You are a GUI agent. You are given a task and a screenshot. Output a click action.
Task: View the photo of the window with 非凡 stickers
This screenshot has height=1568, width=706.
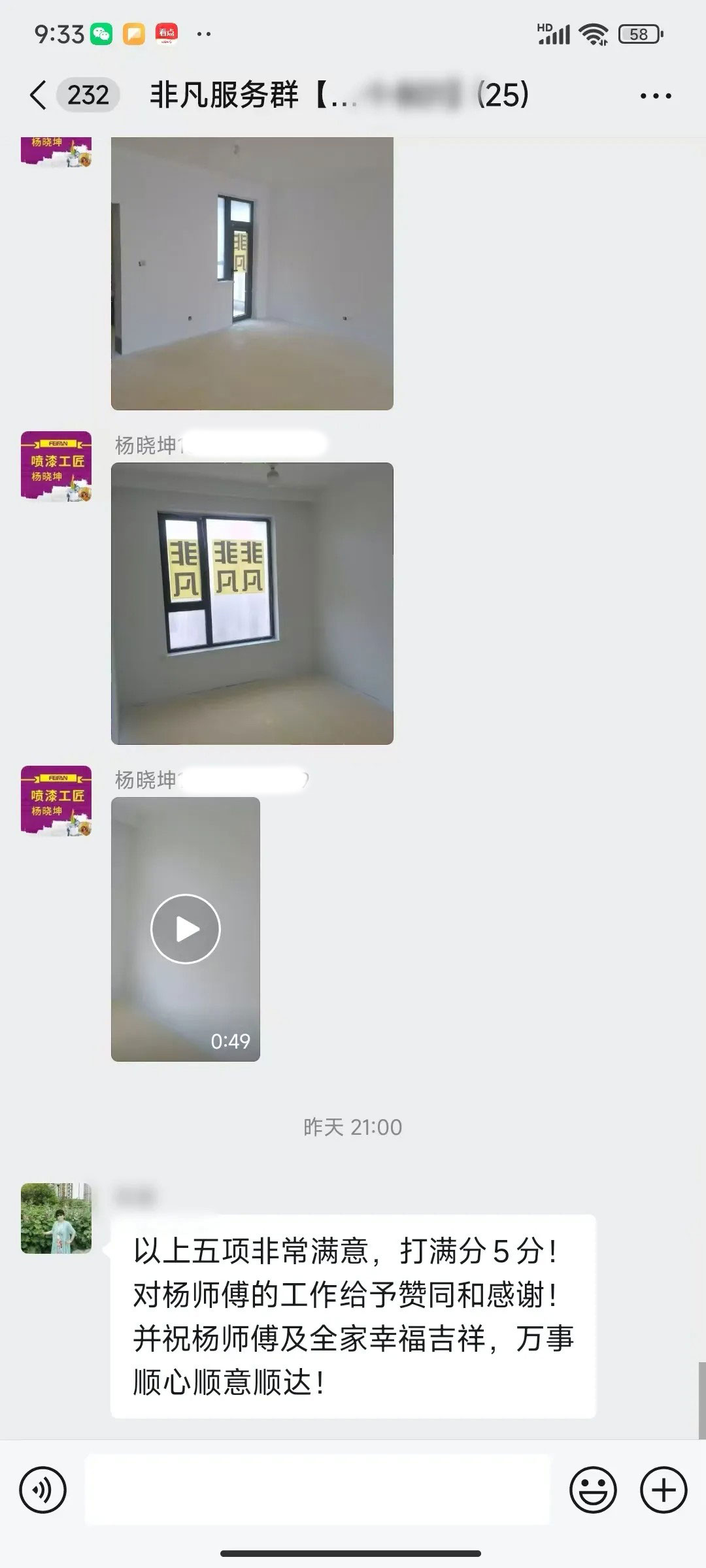click(x=252, y=604)
